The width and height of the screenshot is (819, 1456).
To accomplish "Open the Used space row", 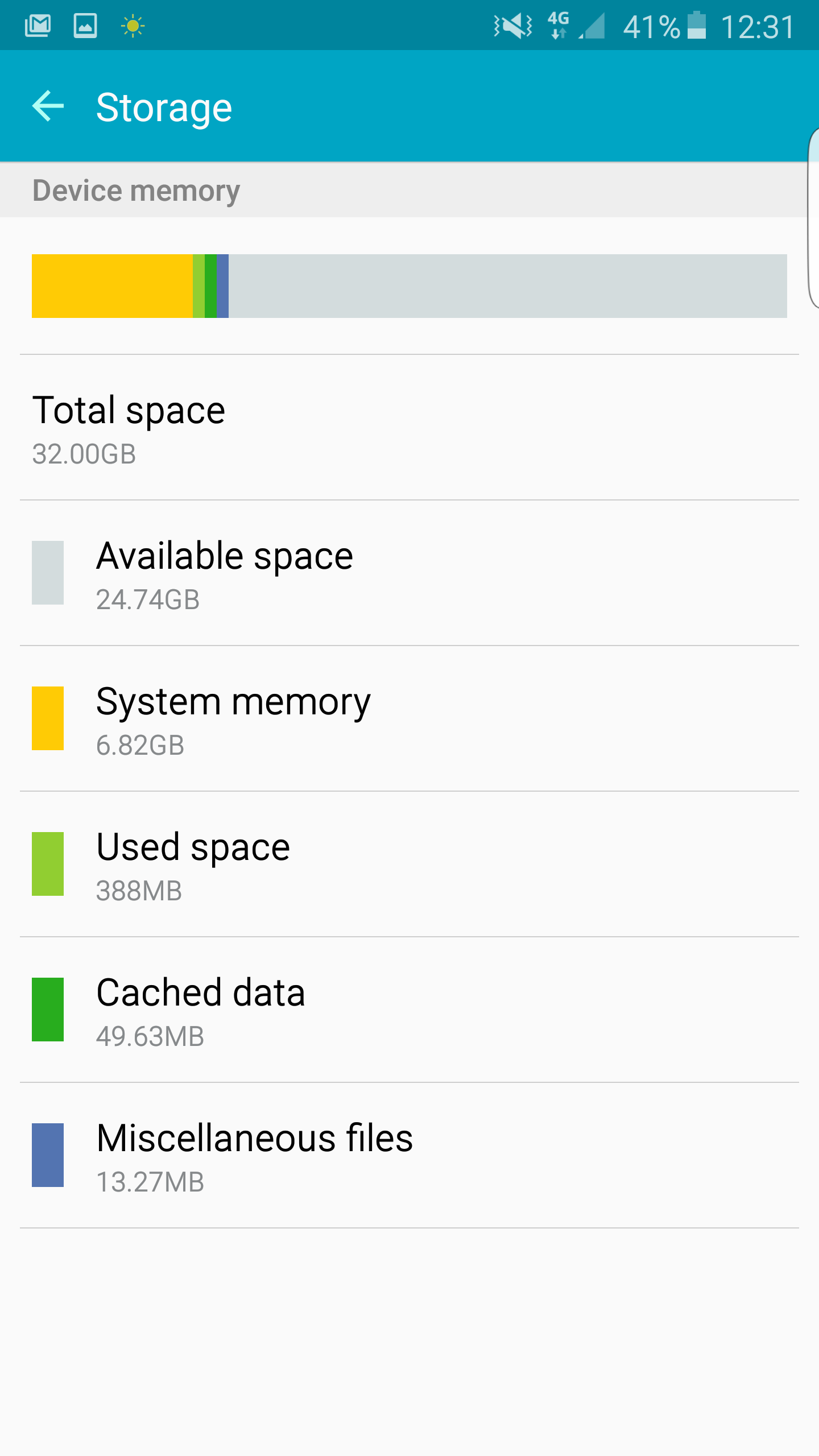I will 409,864.
